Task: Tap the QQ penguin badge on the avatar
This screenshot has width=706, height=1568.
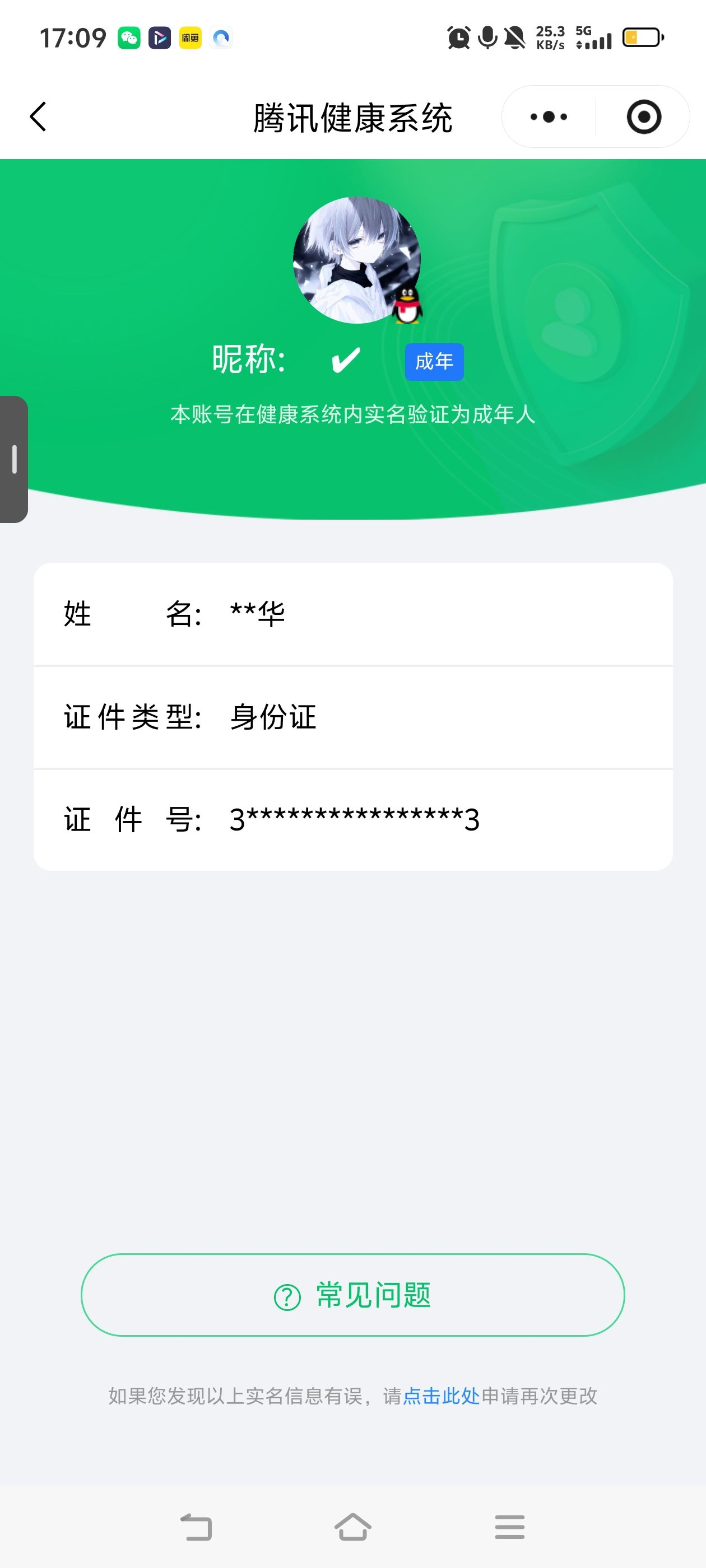Action: 407,306
